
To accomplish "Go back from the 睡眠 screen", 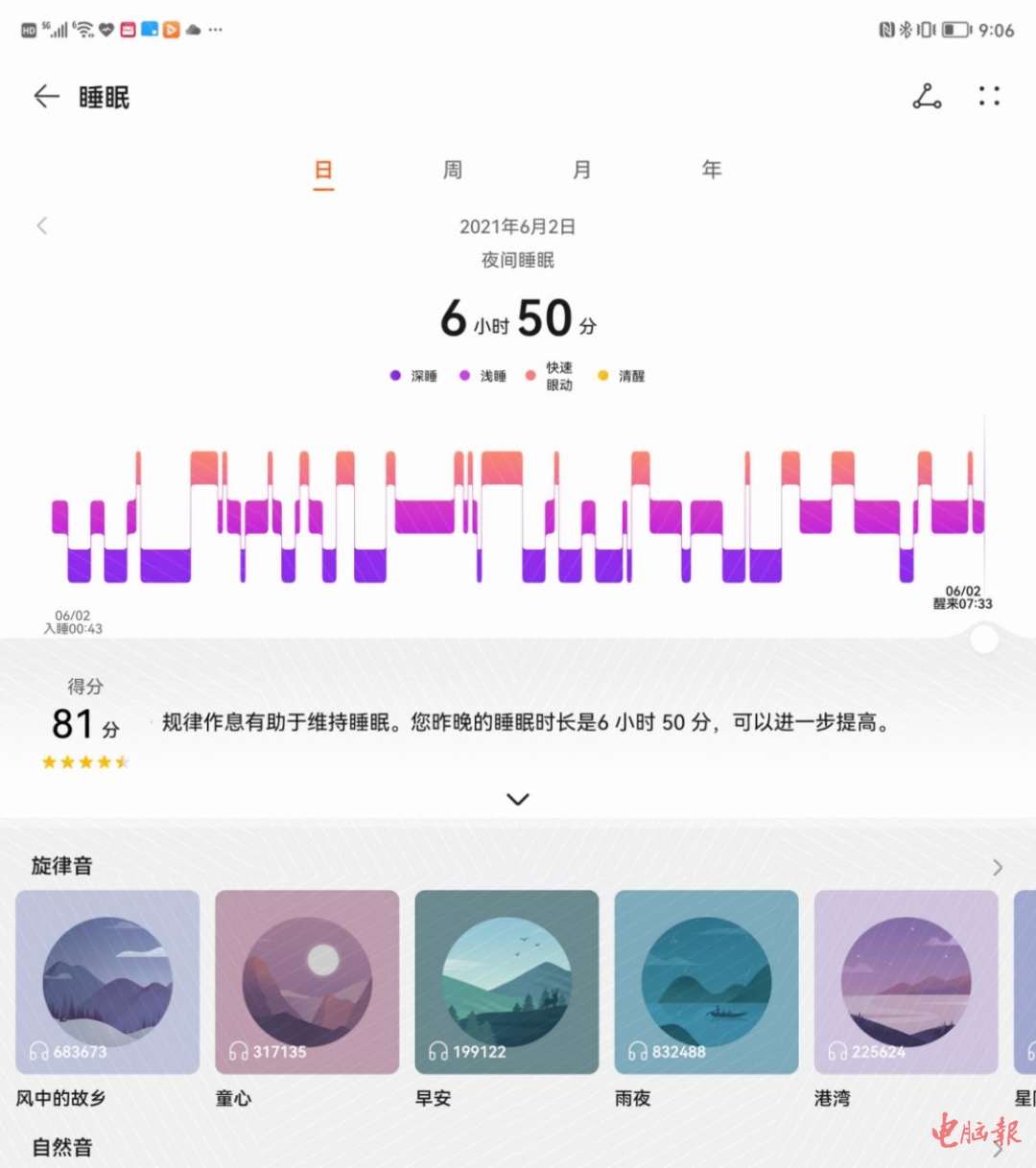I will click(x=46, y=96).
